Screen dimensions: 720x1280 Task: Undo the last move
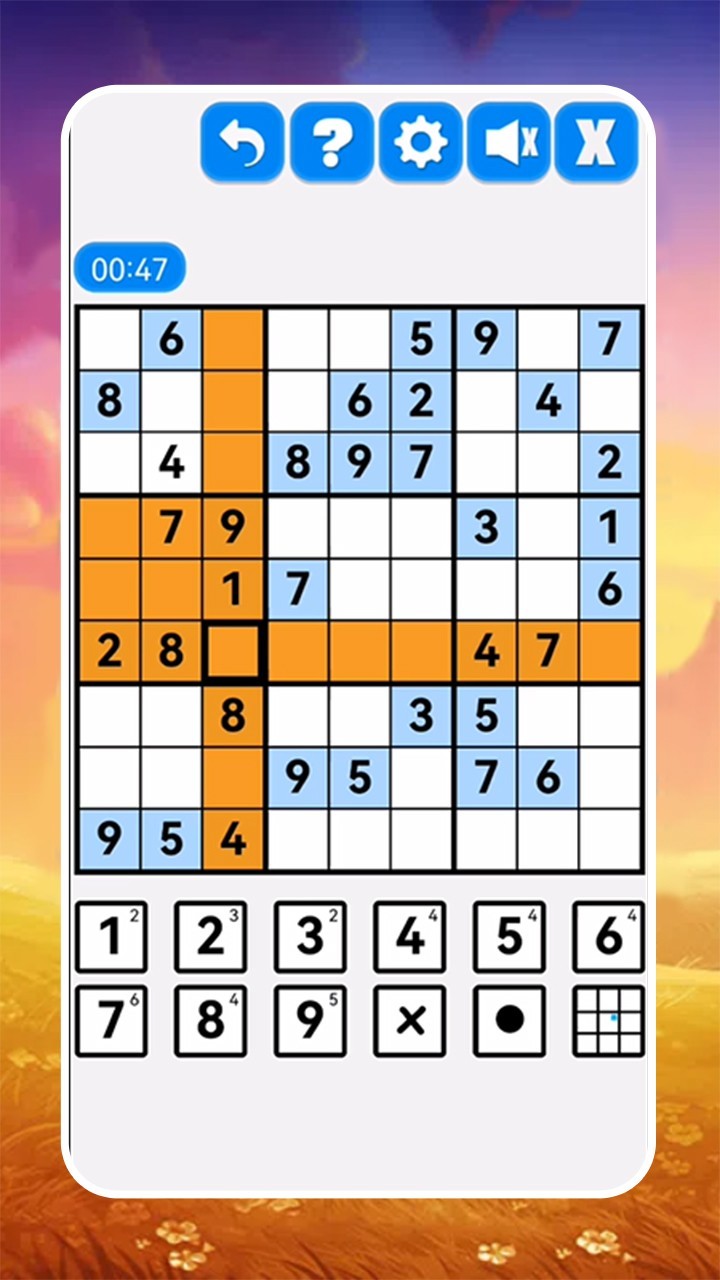242,143
